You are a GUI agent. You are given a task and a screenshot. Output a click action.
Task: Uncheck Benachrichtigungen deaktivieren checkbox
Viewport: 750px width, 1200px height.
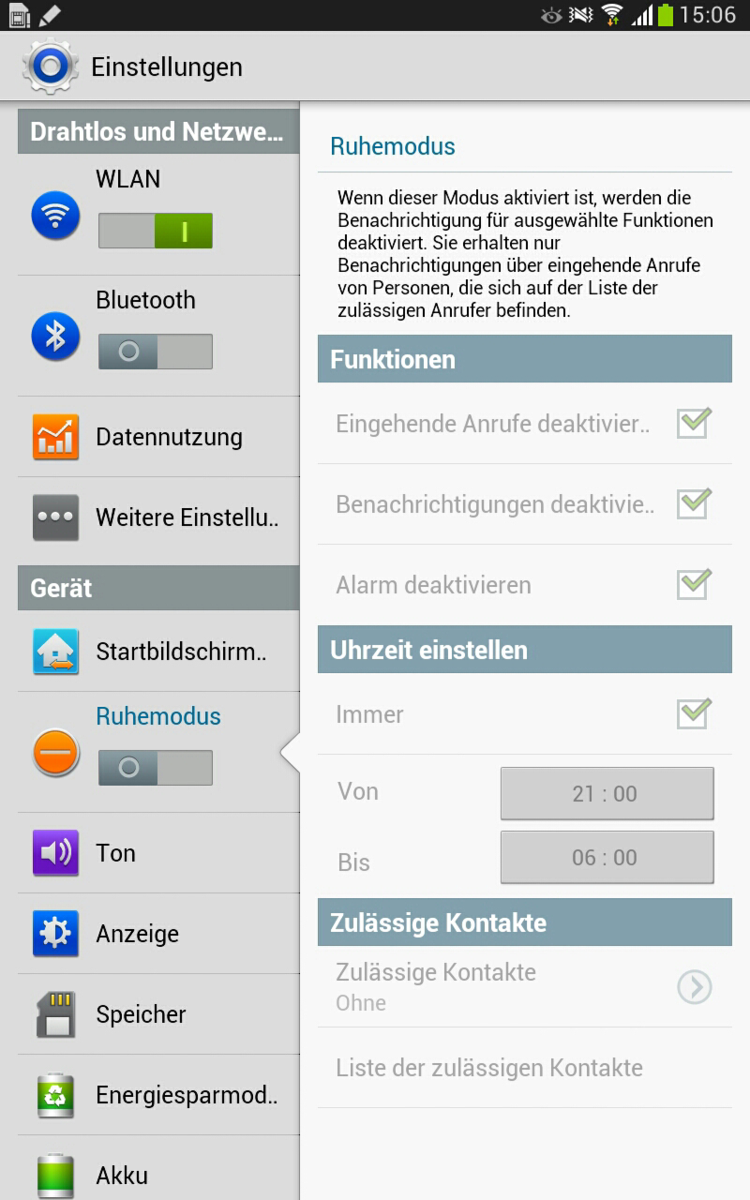tap(694, 504)
